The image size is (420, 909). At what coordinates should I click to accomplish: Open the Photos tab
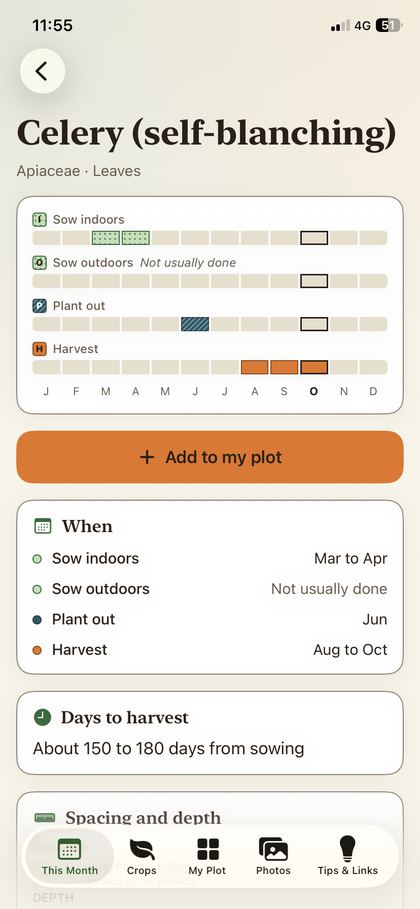tap(273, 856)
